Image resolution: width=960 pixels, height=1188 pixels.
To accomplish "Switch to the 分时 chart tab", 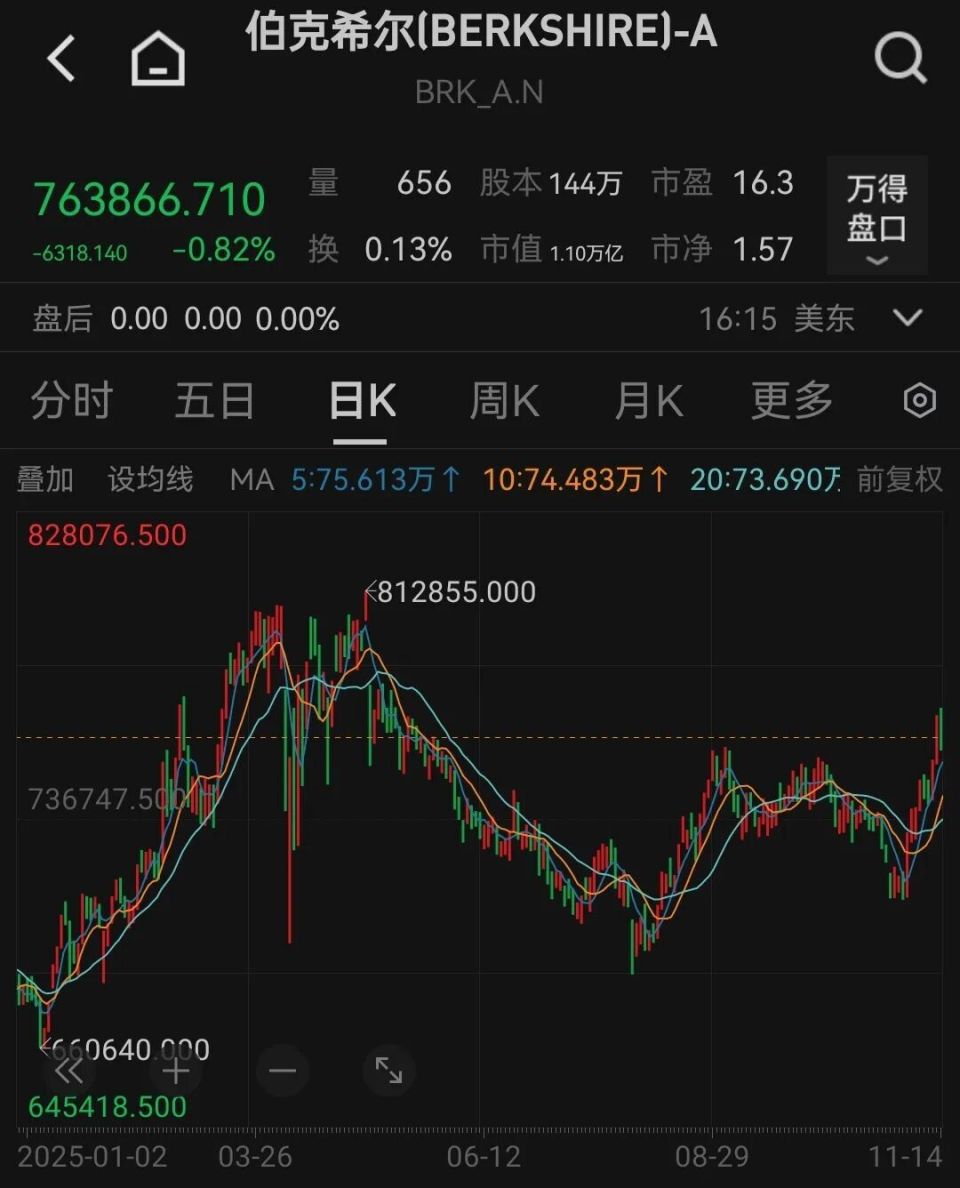I will pyautogui.click(x=71, y=402).
